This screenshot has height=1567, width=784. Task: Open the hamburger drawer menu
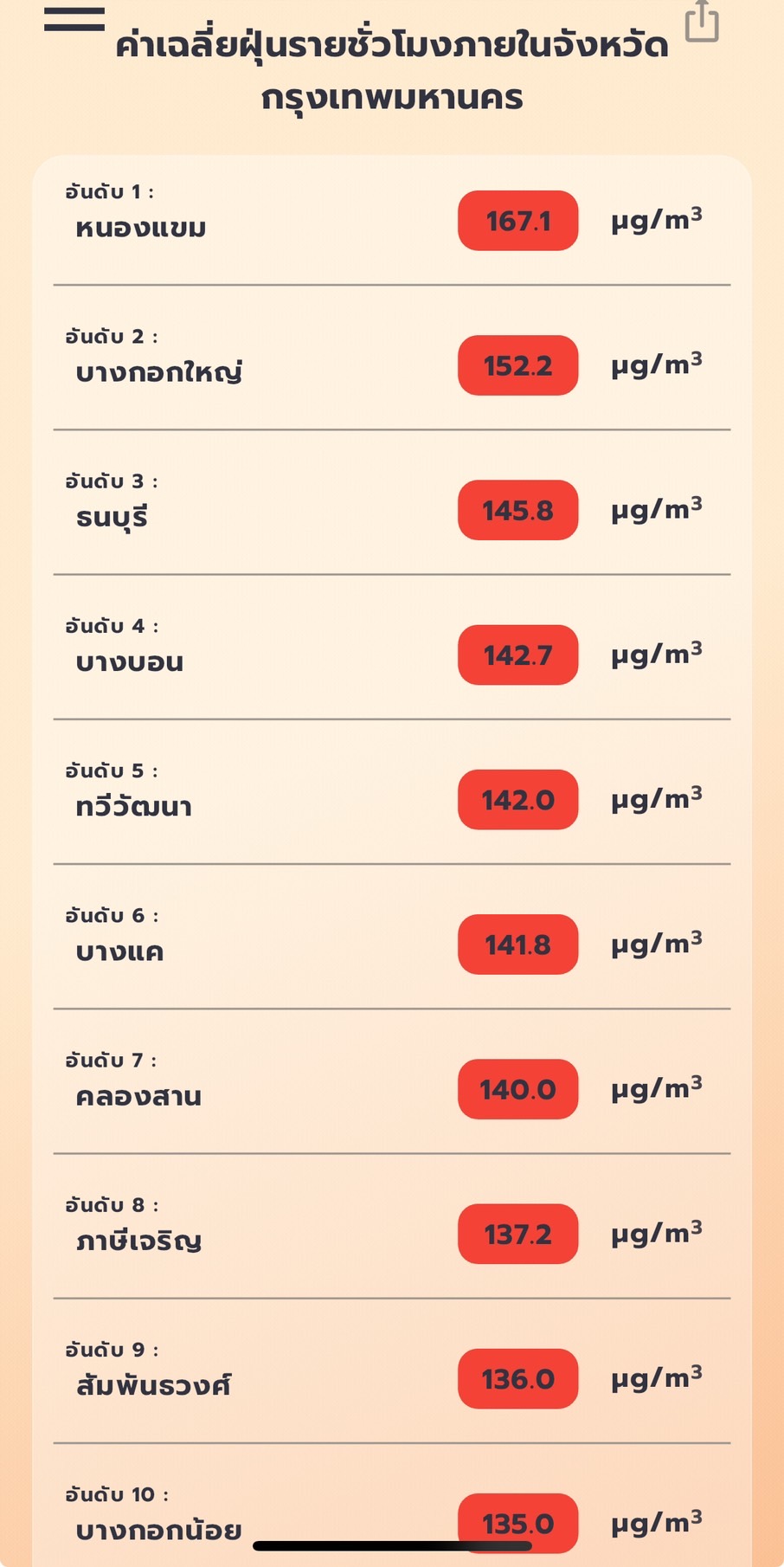[74, 18]
